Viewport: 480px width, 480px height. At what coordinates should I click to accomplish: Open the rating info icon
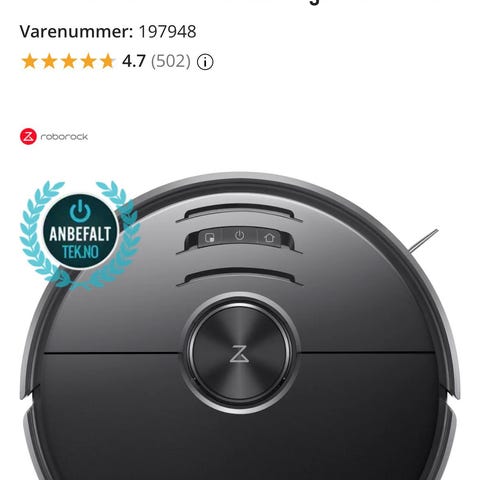click(205, 62)
